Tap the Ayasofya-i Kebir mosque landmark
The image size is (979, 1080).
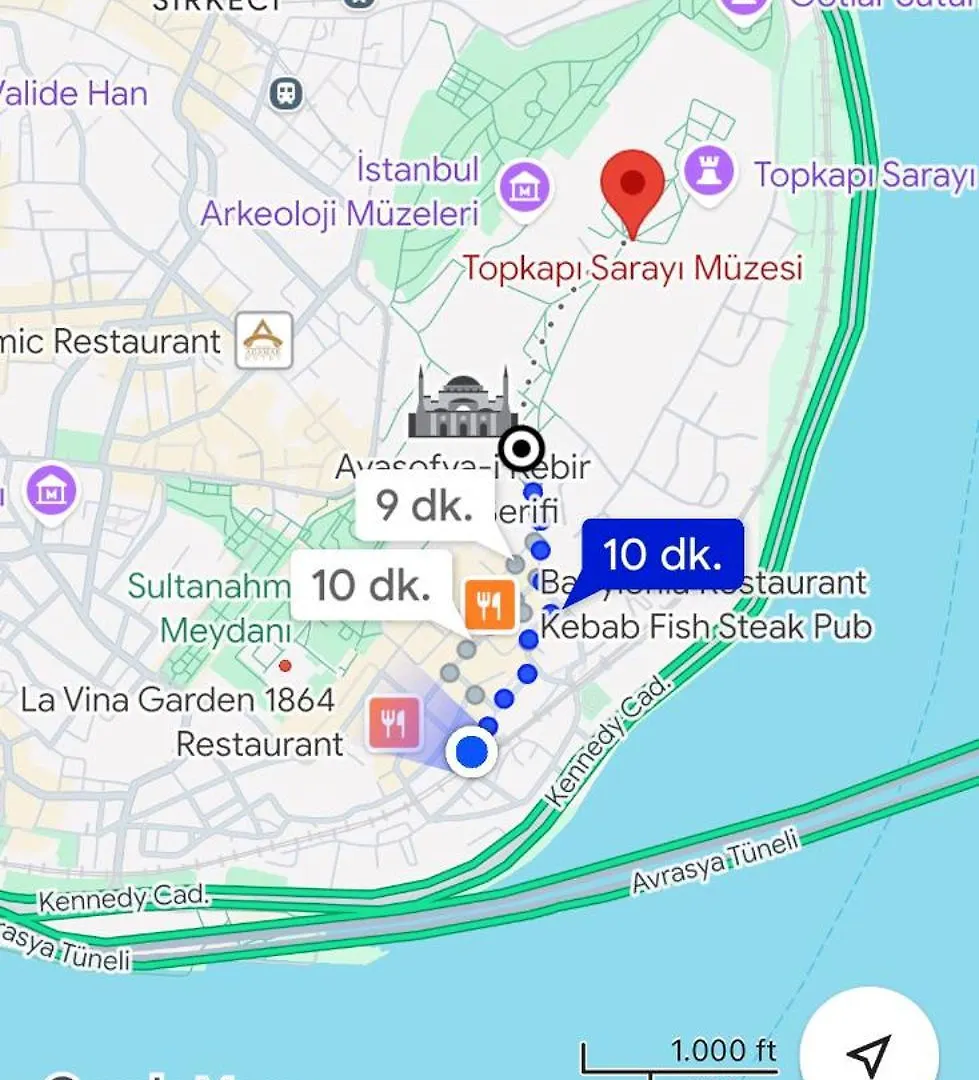click(463, 404)
